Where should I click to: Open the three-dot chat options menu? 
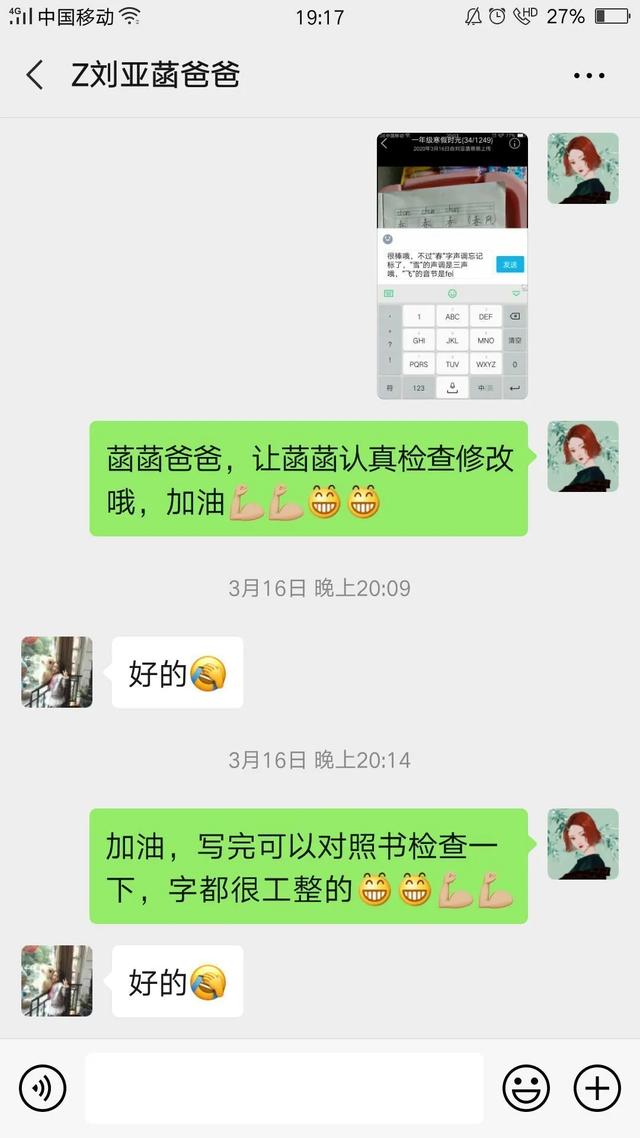tap(589, 76)
